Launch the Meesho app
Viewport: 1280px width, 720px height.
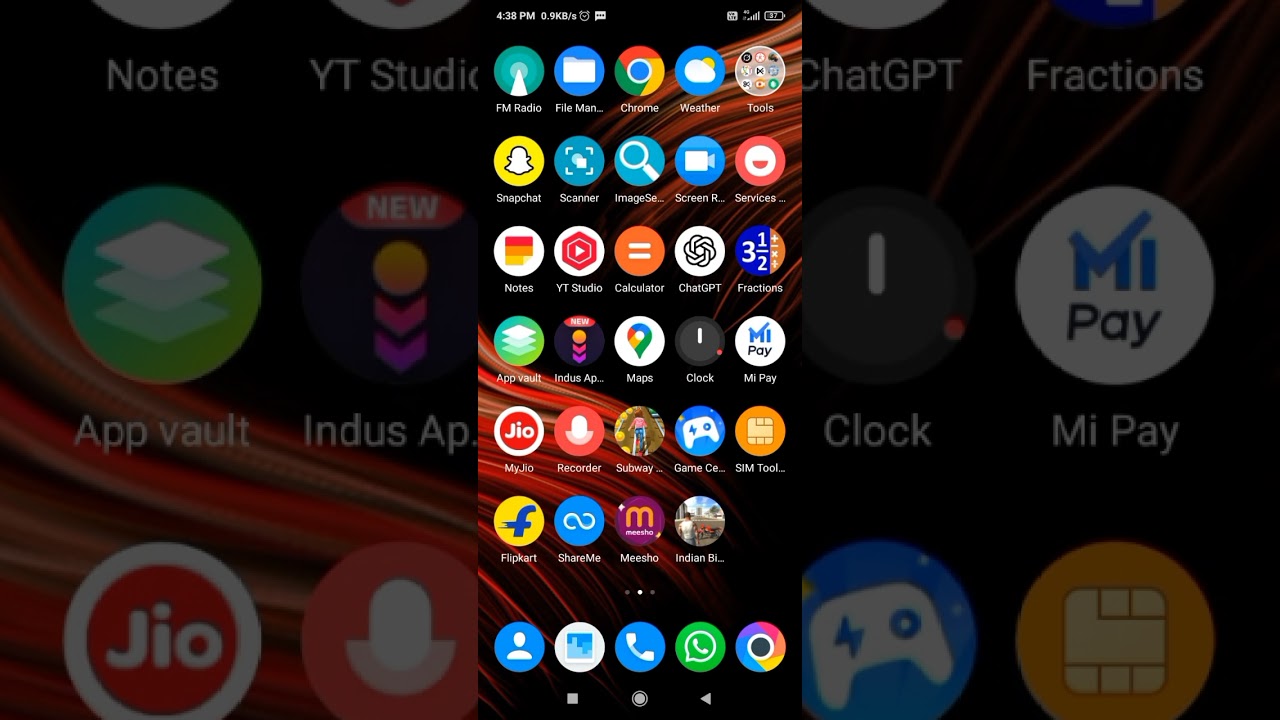(639, 522)
